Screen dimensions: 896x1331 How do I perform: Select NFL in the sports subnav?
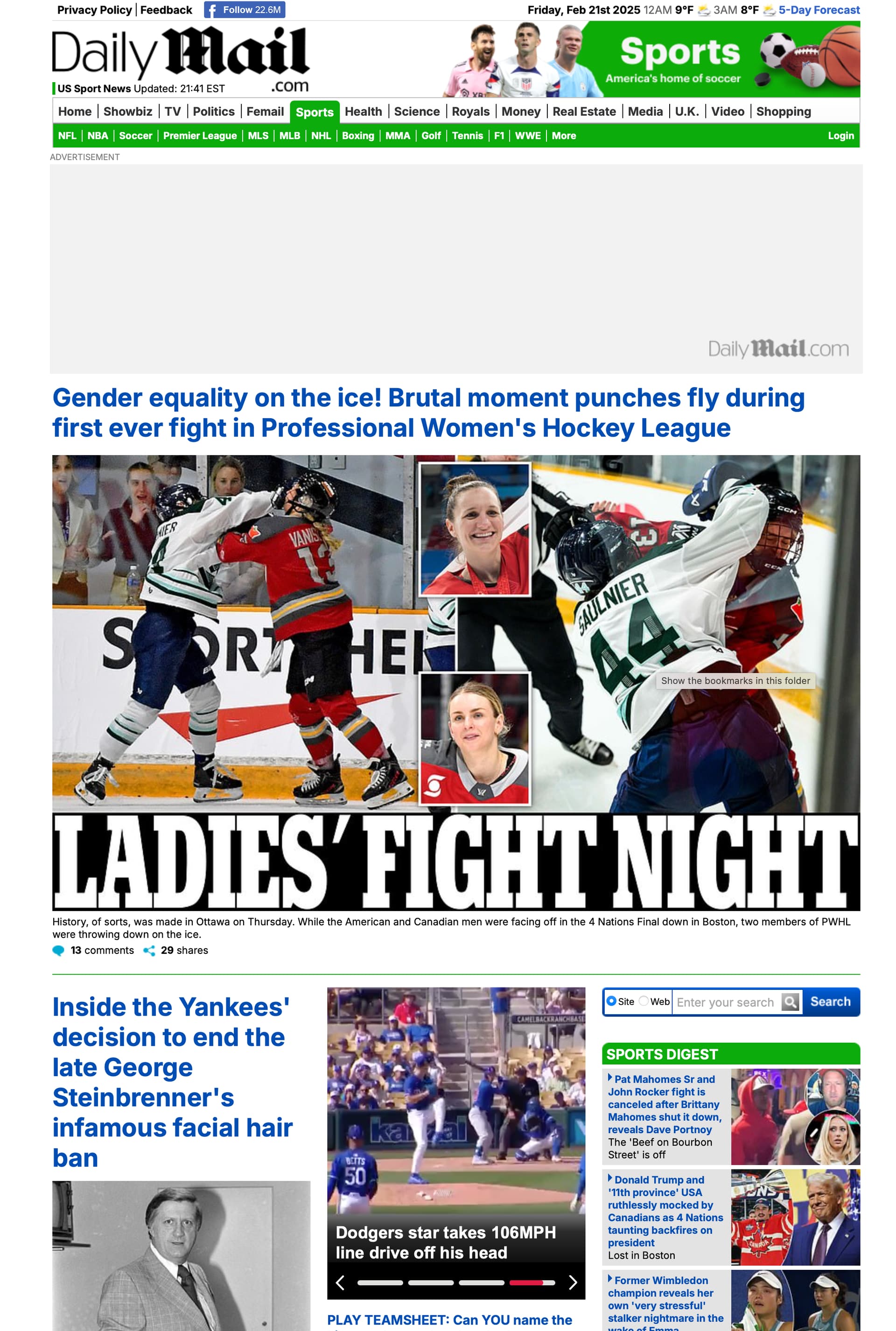67,136
